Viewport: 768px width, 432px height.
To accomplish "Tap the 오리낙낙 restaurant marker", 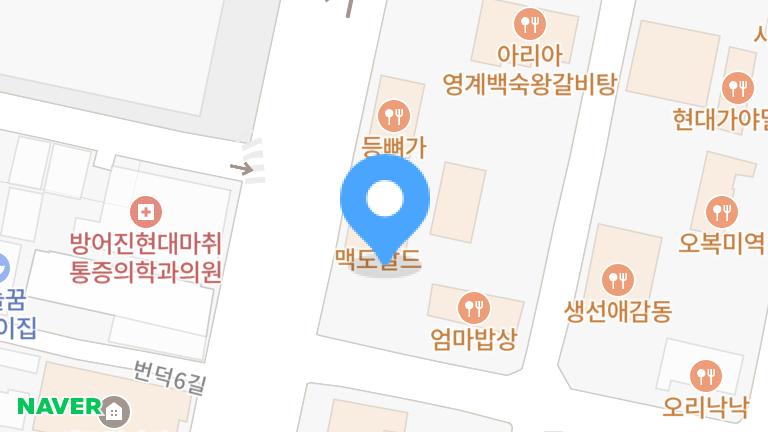I will pos(706,376).
